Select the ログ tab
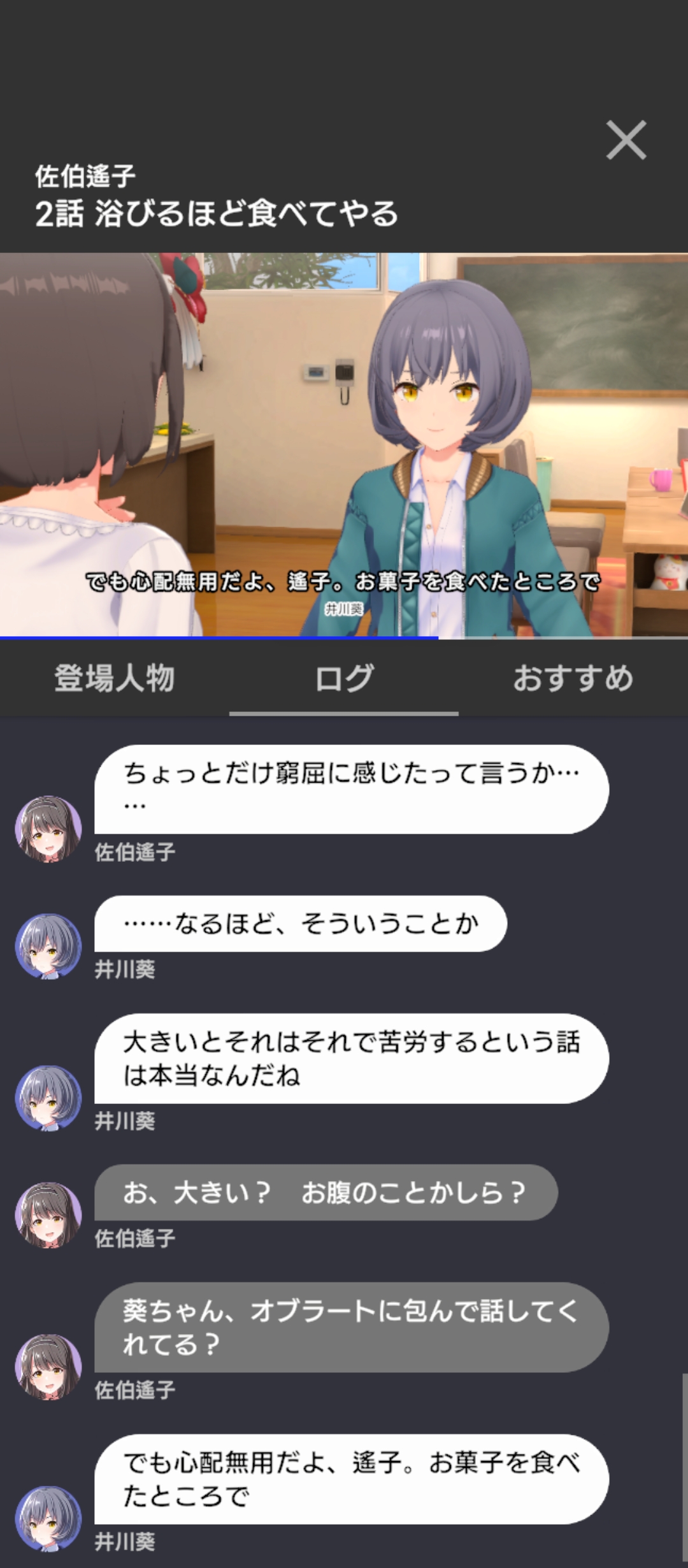 (344, 678)
